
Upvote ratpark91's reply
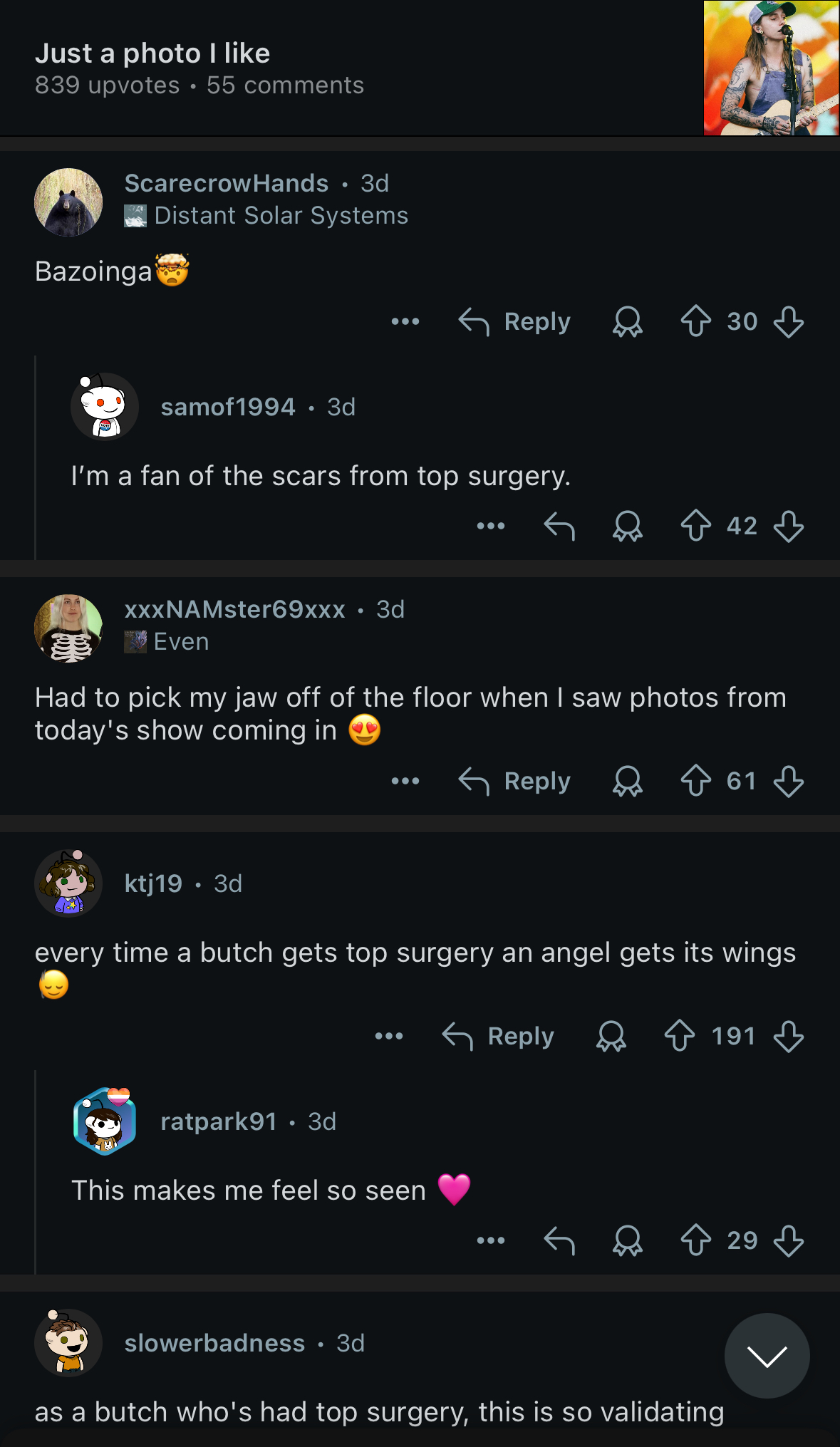[696, 1240]
